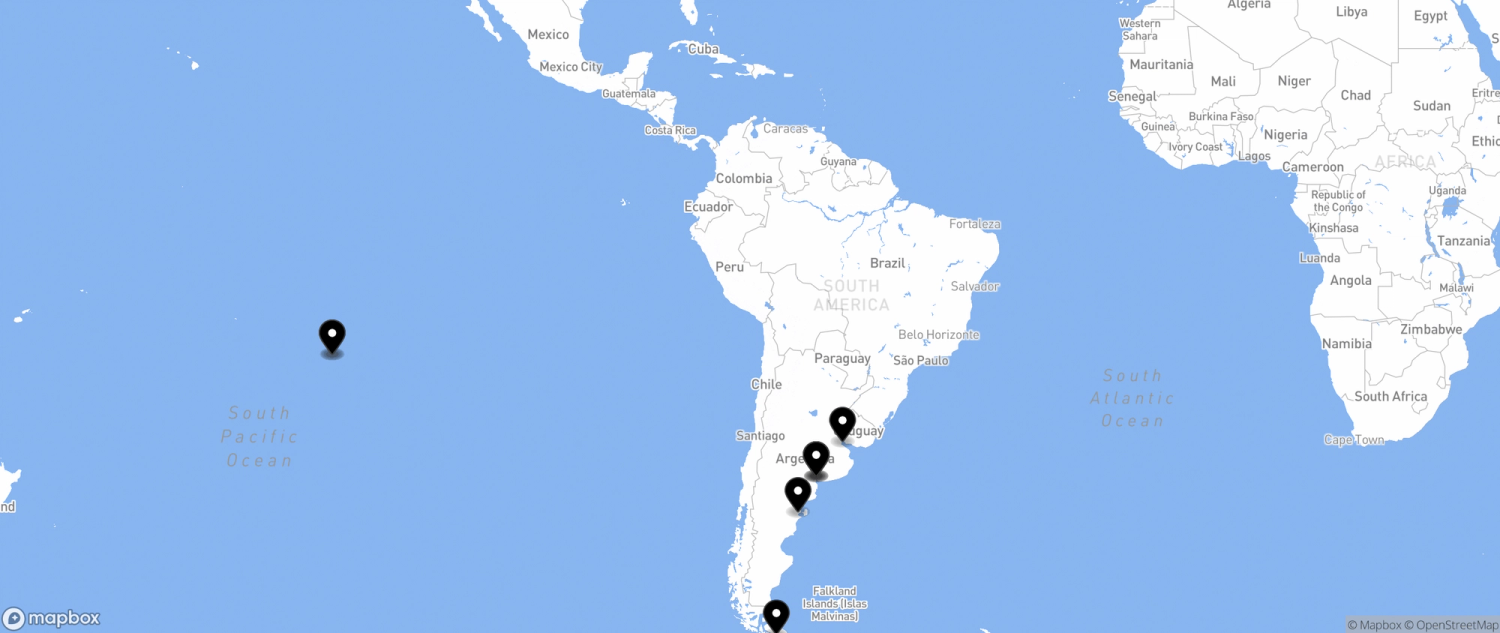
Task: Open the Mapbox logo link
Action: [52, 618]
